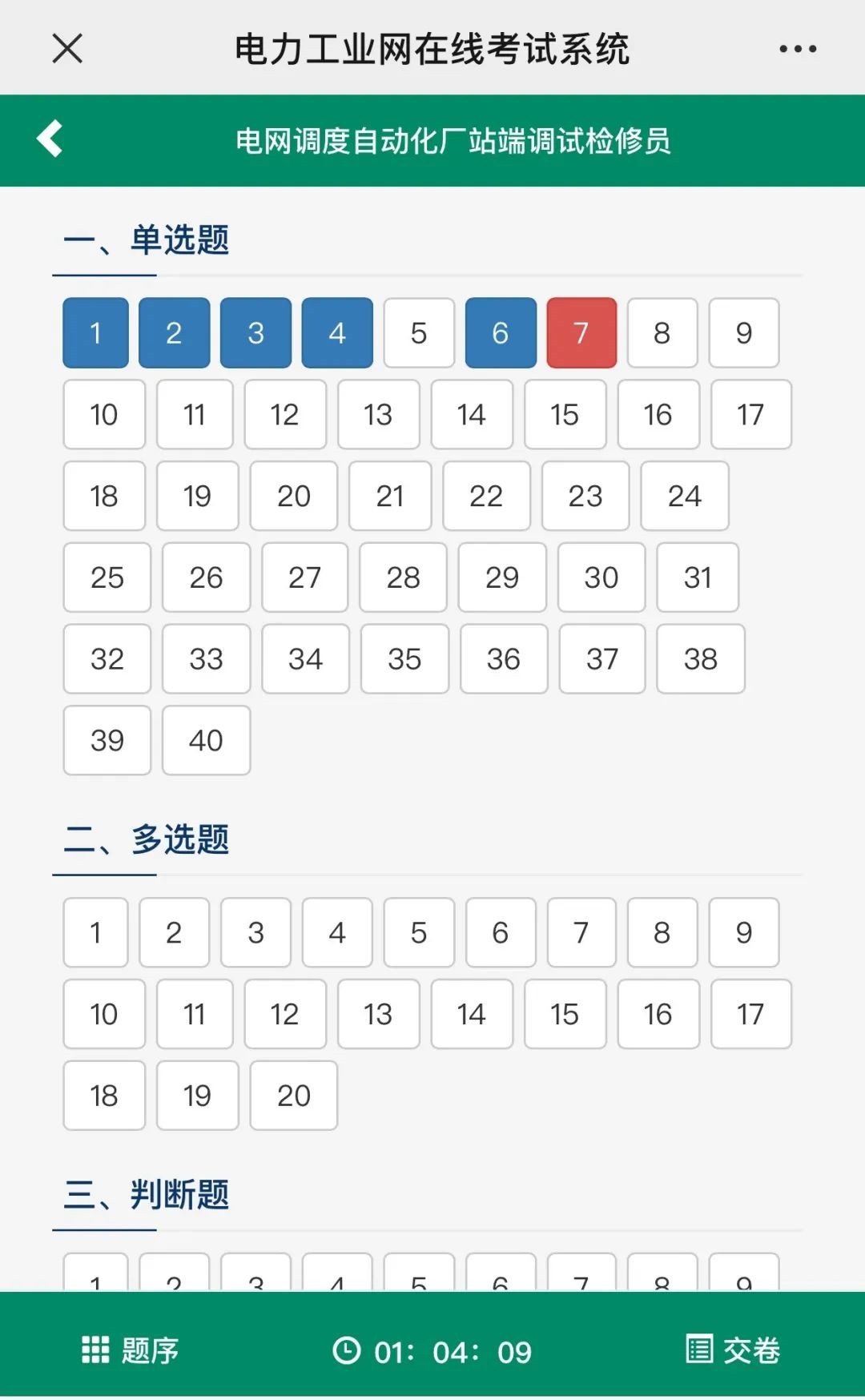This screenshot has width=865, height=1400.
Task: Select single-choice question 1
Action: tap(96, 333)
